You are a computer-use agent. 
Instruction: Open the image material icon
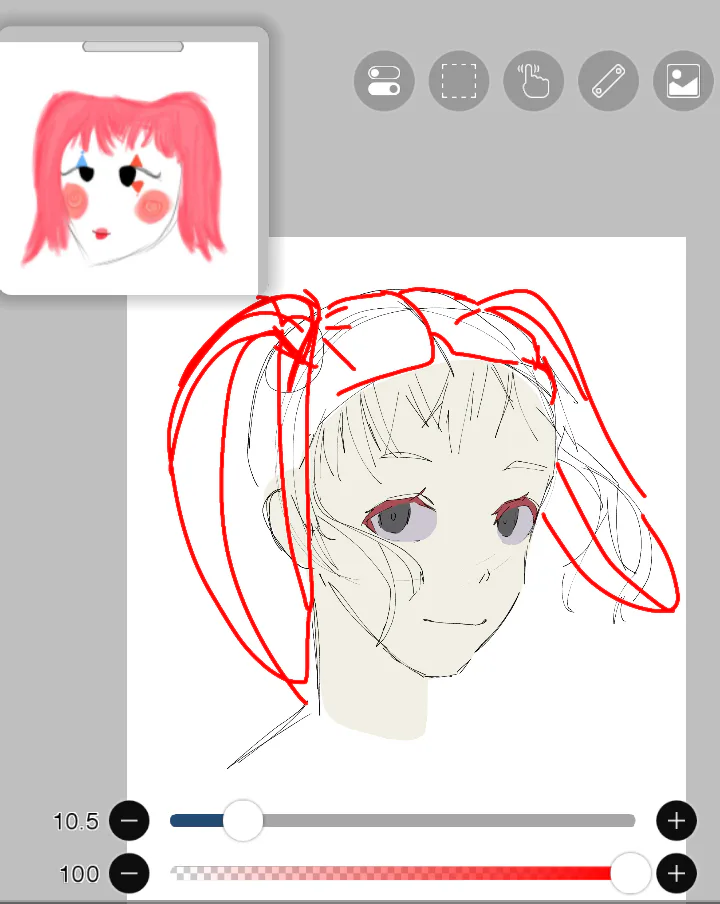(x=683, y=81)
